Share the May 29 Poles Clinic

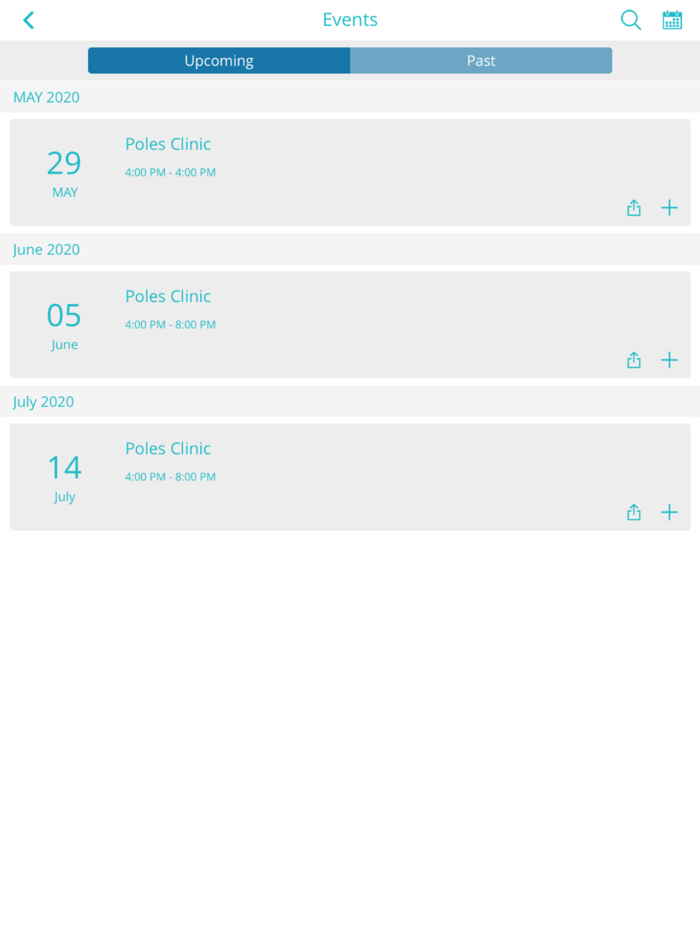(634, 208)
